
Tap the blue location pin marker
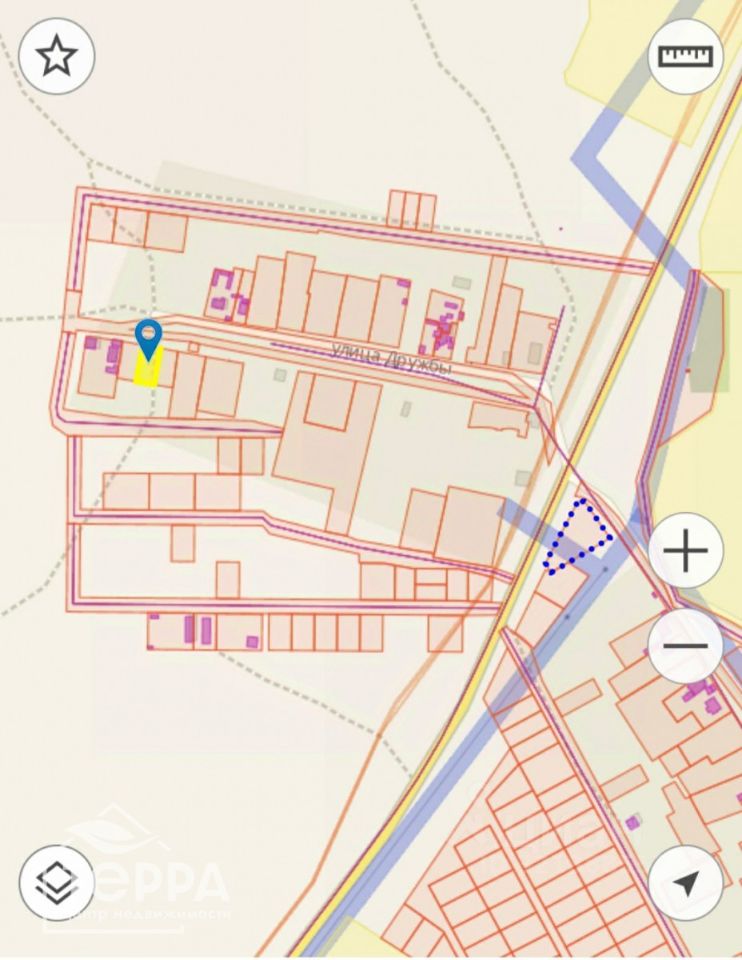[x=149, y=338]
